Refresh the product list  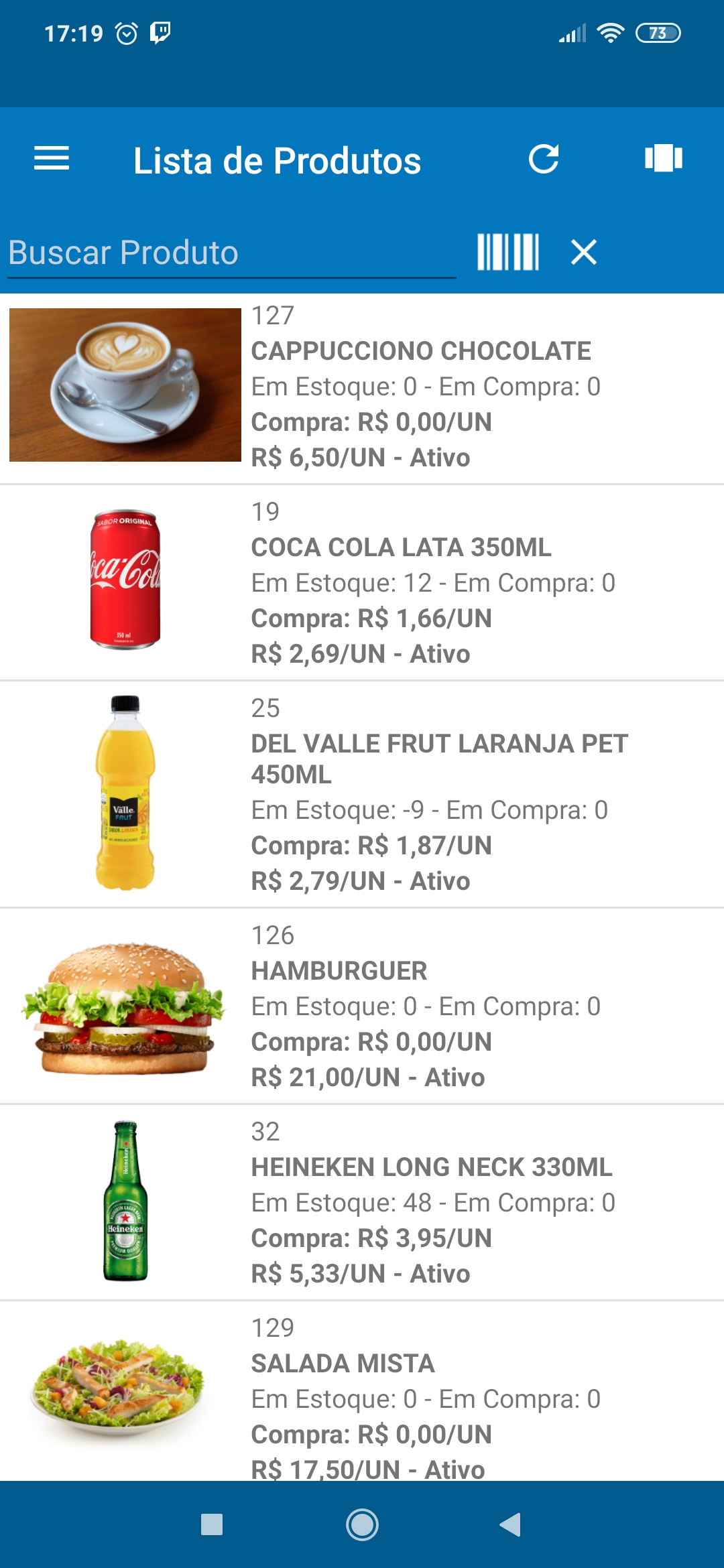544,159
